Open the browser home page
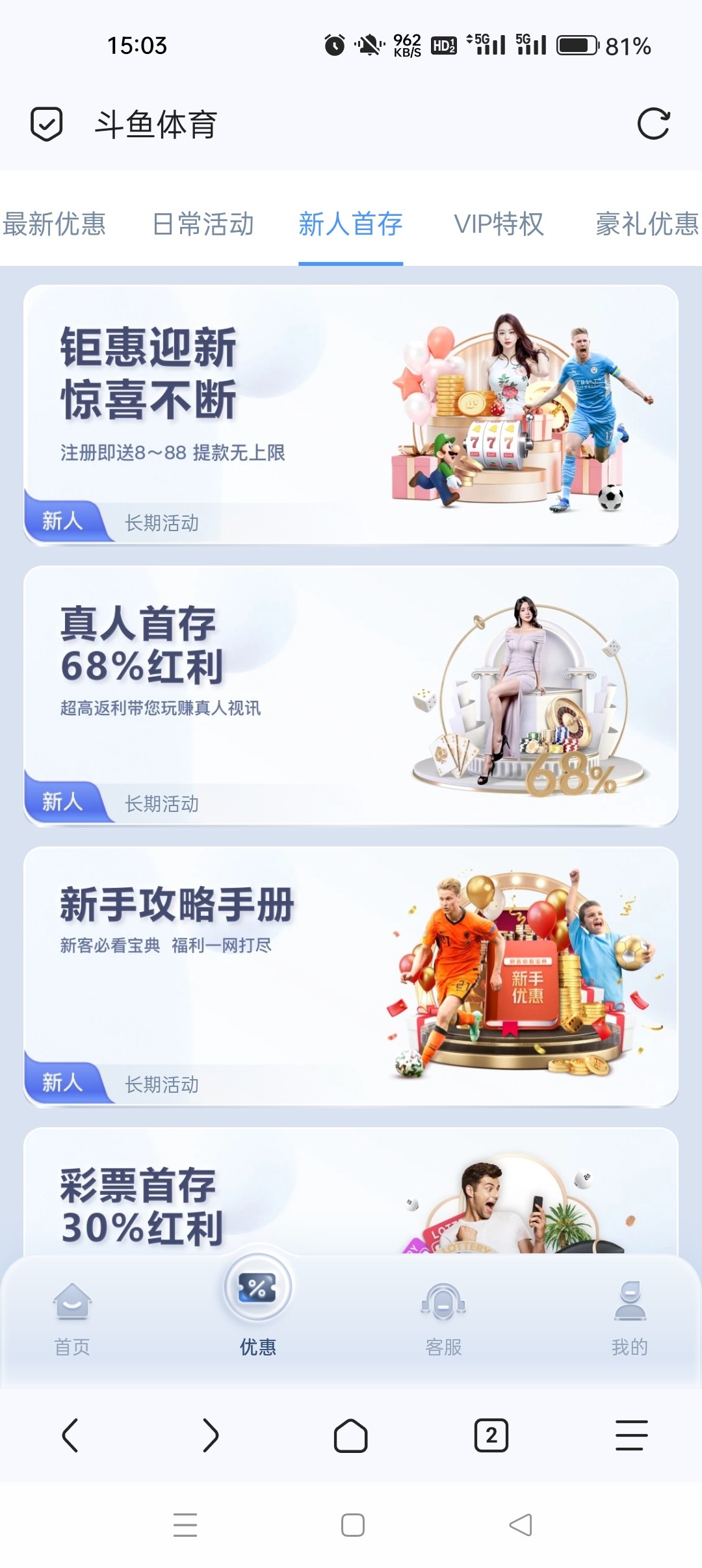Image resolution: width=702 pixels, height=1568 pixels. coord(351,1435)
